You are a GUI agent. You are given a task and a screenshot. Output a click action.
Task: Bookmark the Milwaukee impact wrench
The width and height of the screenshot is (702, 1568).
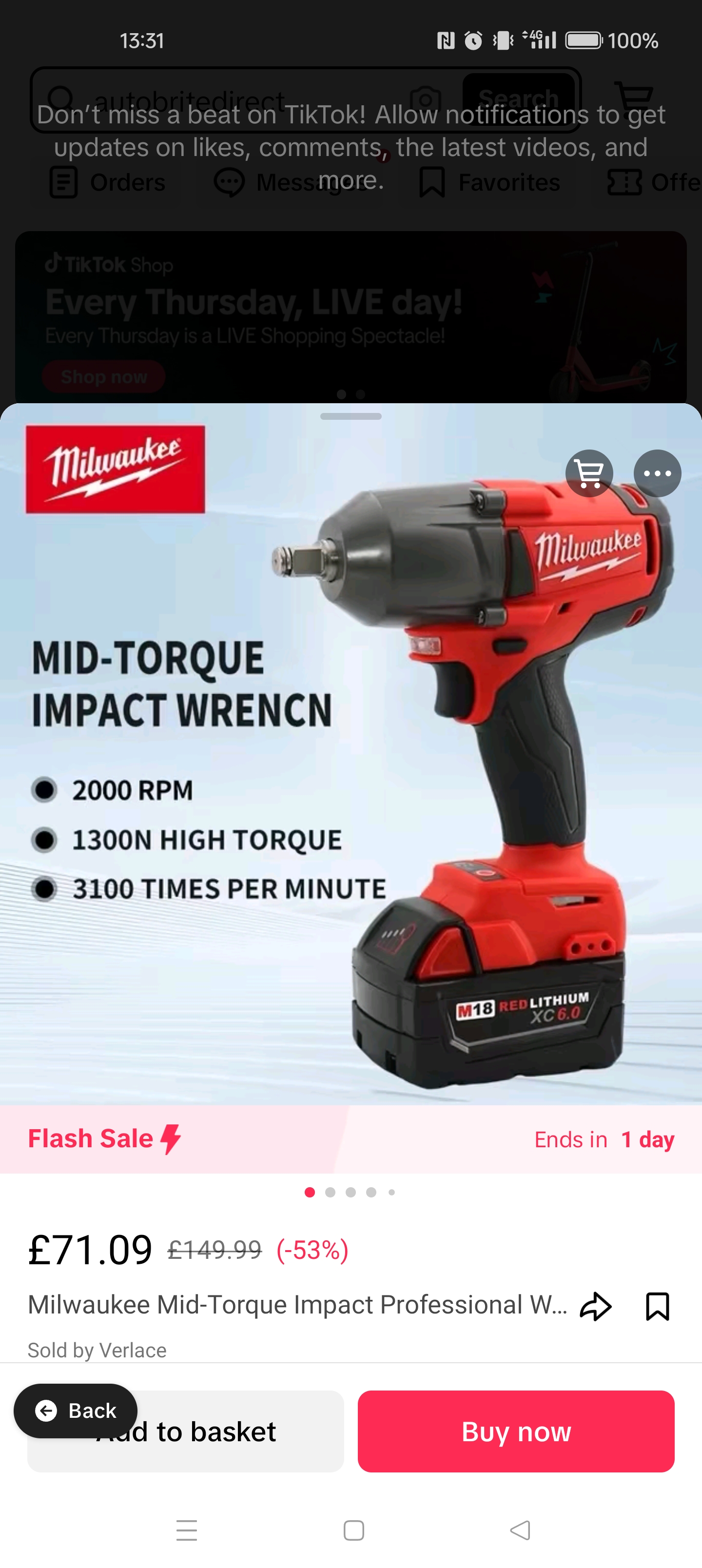[x=657, y=1306]
